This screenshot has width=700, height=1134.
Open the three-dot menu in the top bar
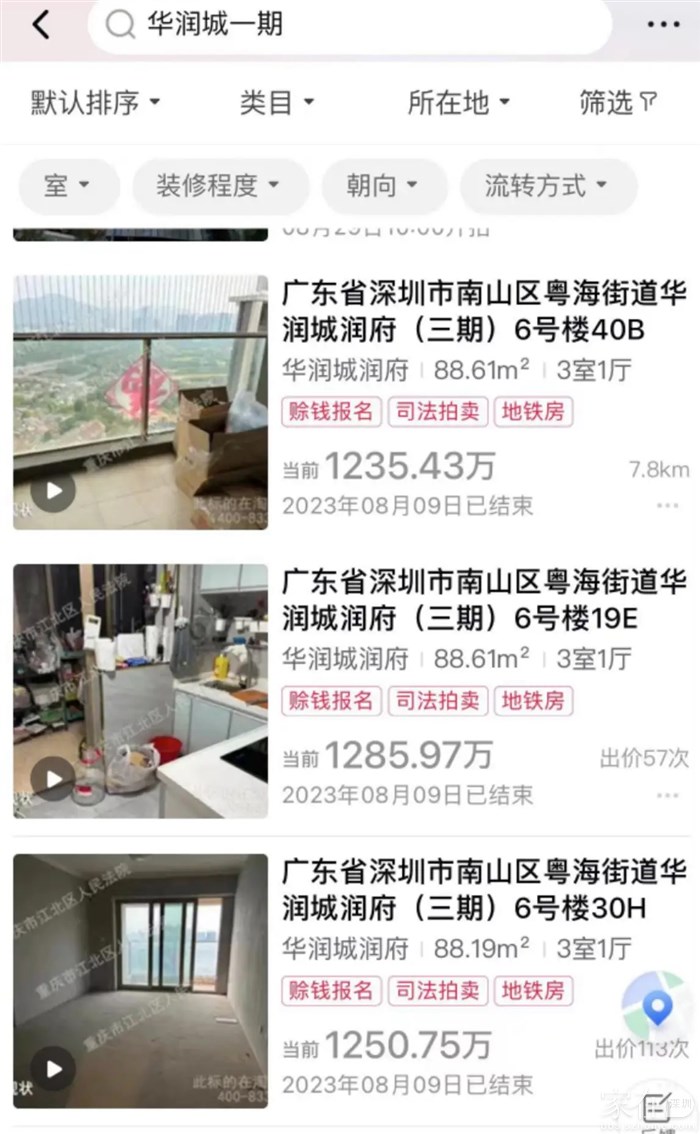click(663, 26)
